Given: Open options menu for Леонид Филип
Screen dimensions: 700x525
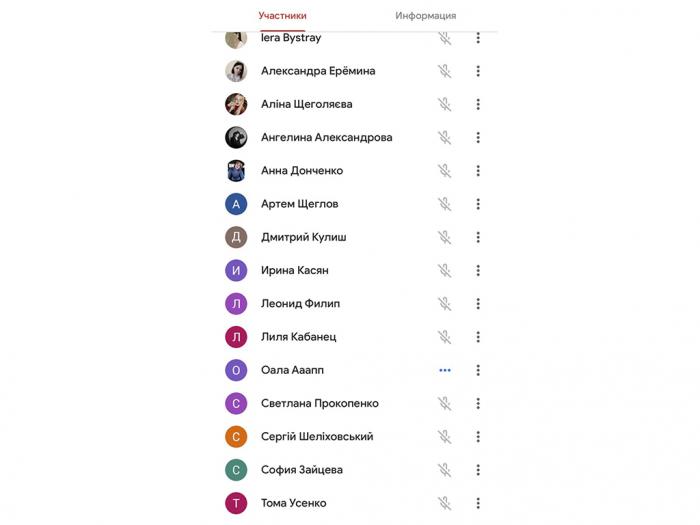Looking at the screenshot, I should [x=478, y=304].
